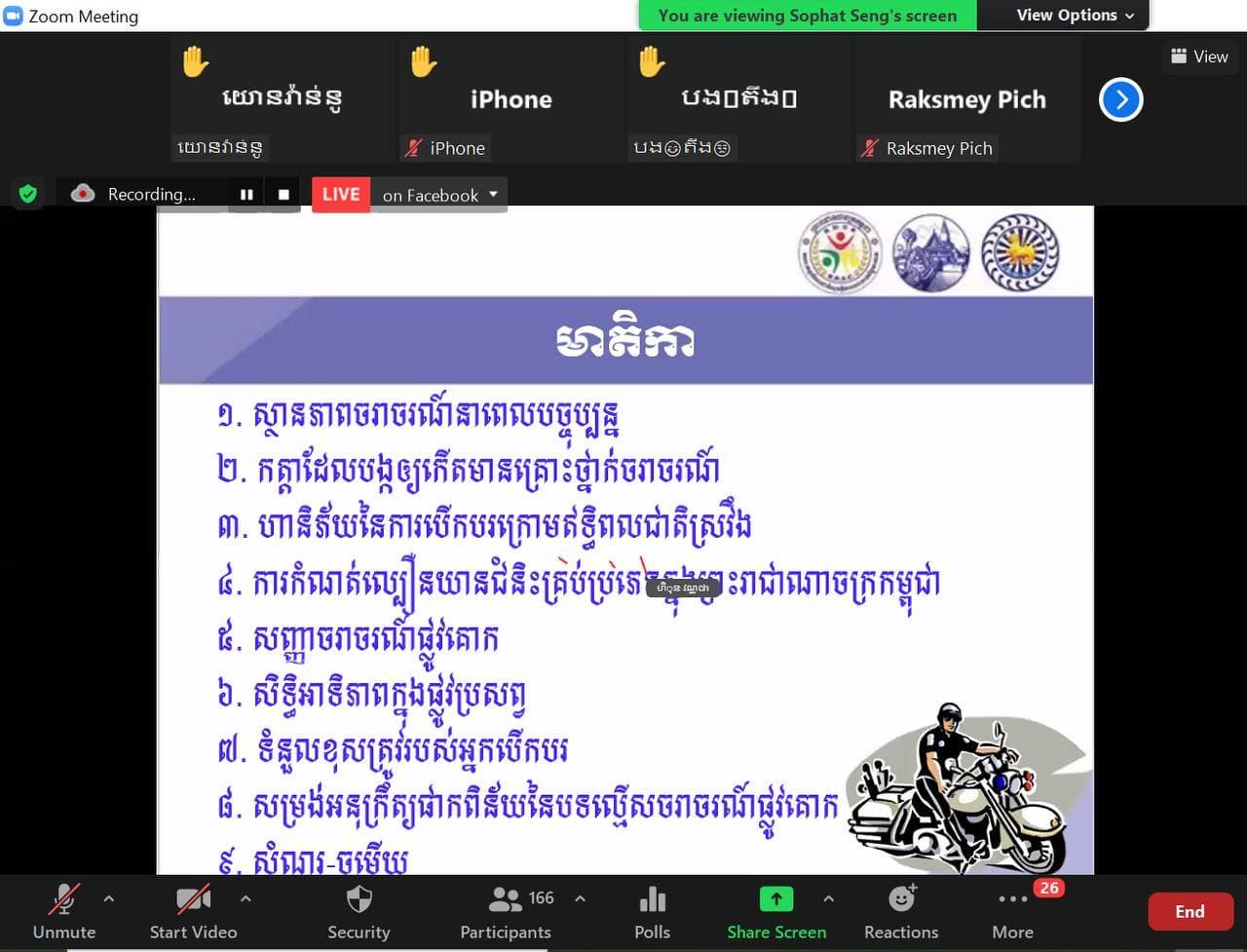Open Reactions menu
1247x952 pixels.
click(901, 911)
